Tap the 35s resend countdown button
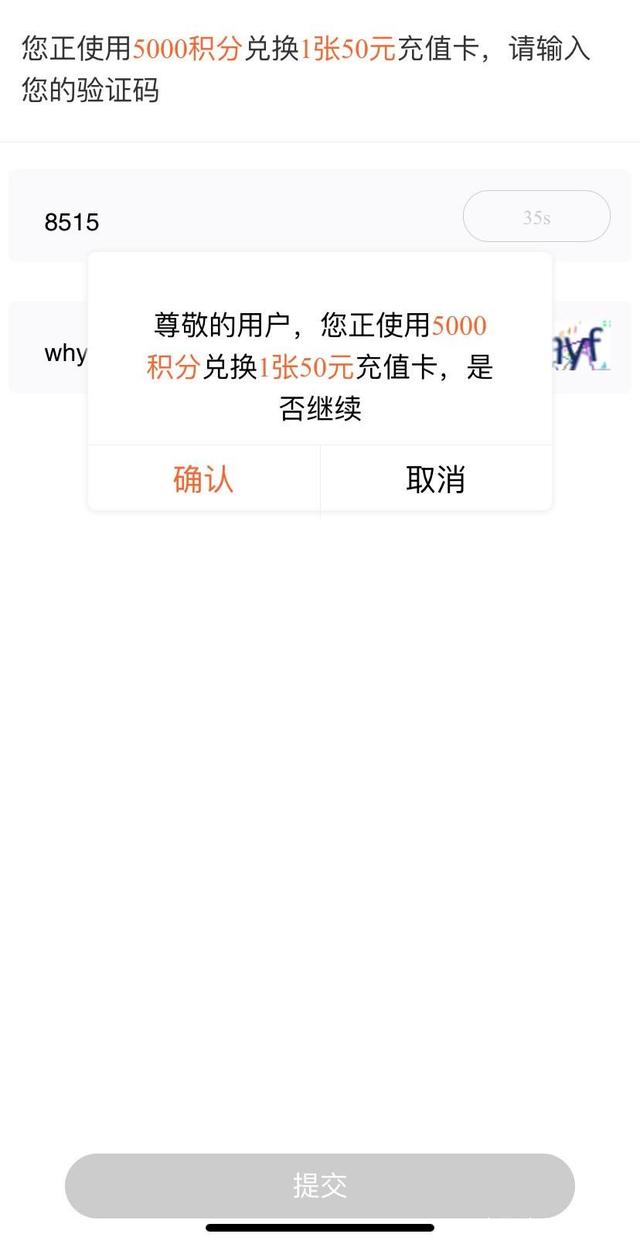640x1244 pixels. coord(536,217)
